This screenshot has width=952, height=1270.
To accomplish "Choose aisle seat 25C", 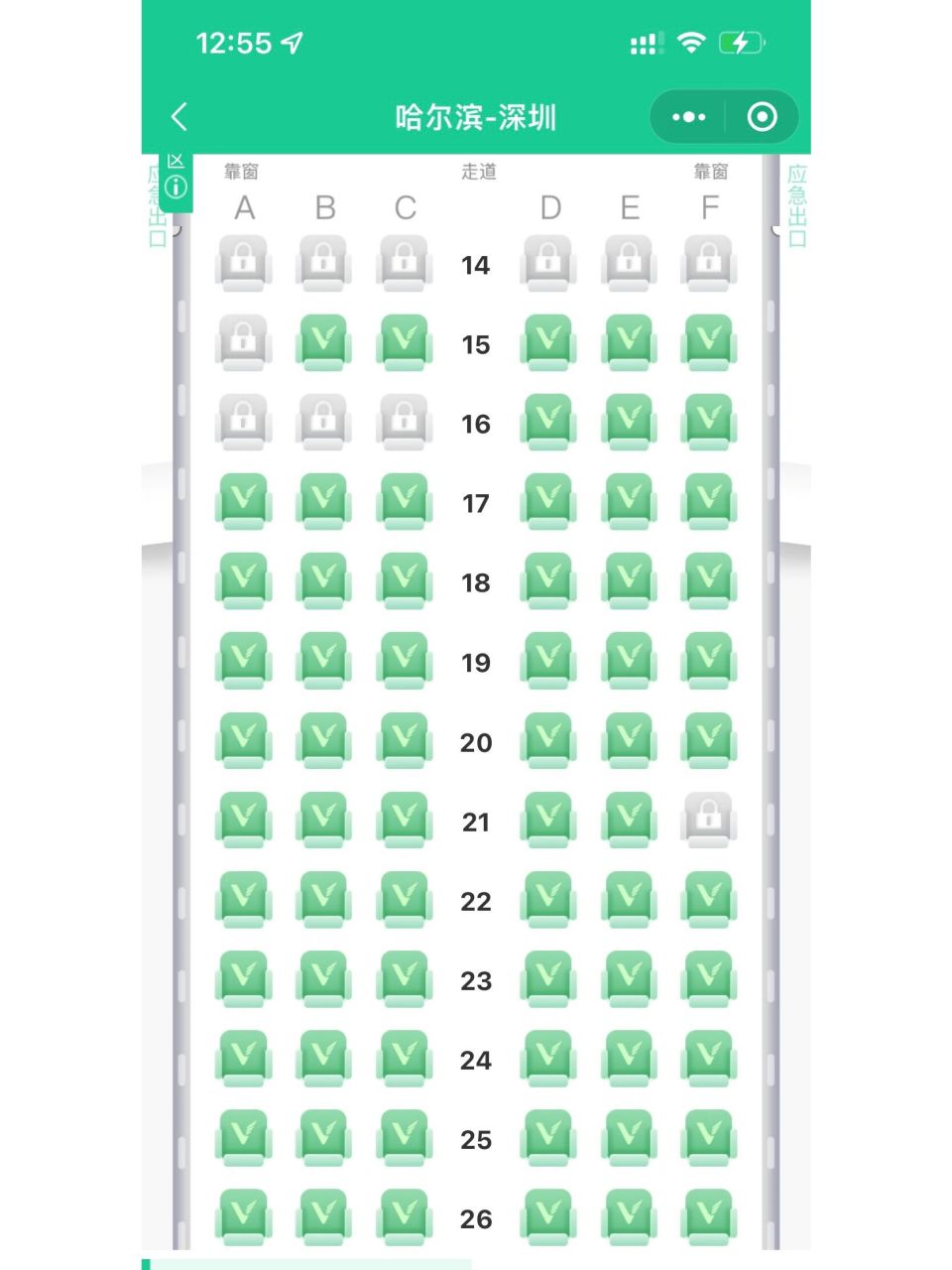I will [x=404, y=1136].
